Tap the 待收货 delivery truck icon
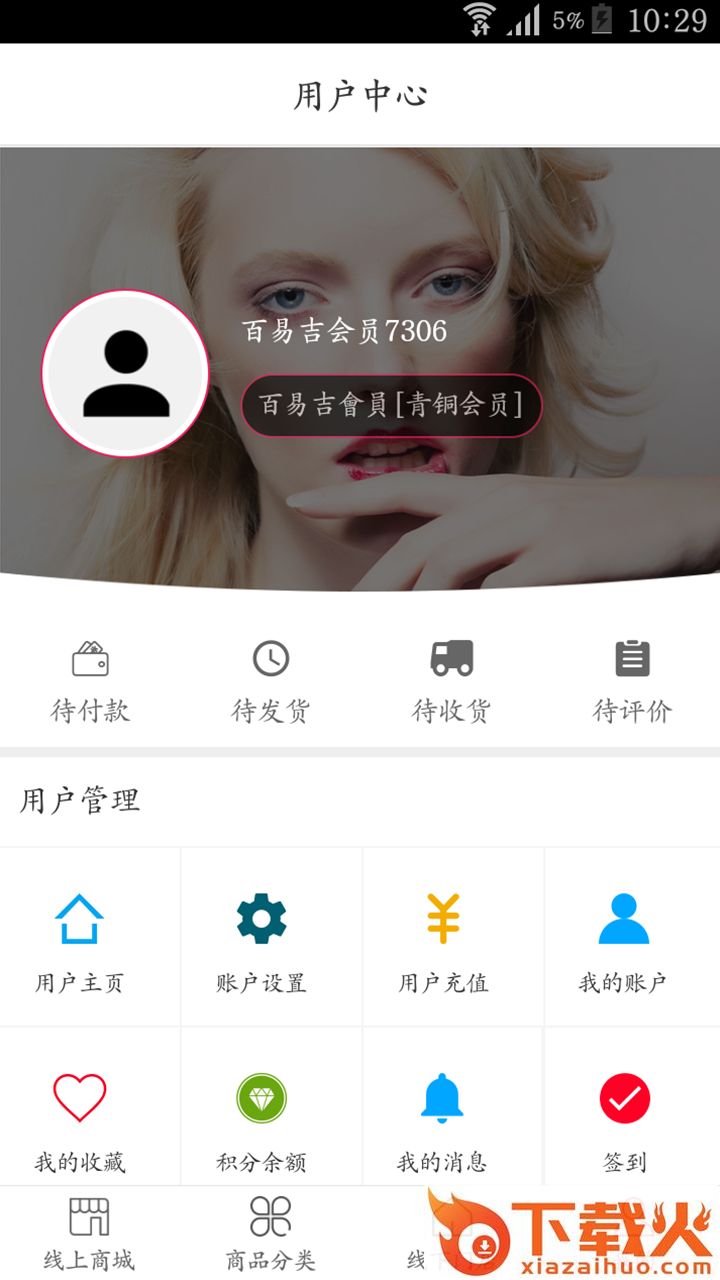The width and height of the screenshot is (720, 1280). pyautogui.click(x=450, y=658)
